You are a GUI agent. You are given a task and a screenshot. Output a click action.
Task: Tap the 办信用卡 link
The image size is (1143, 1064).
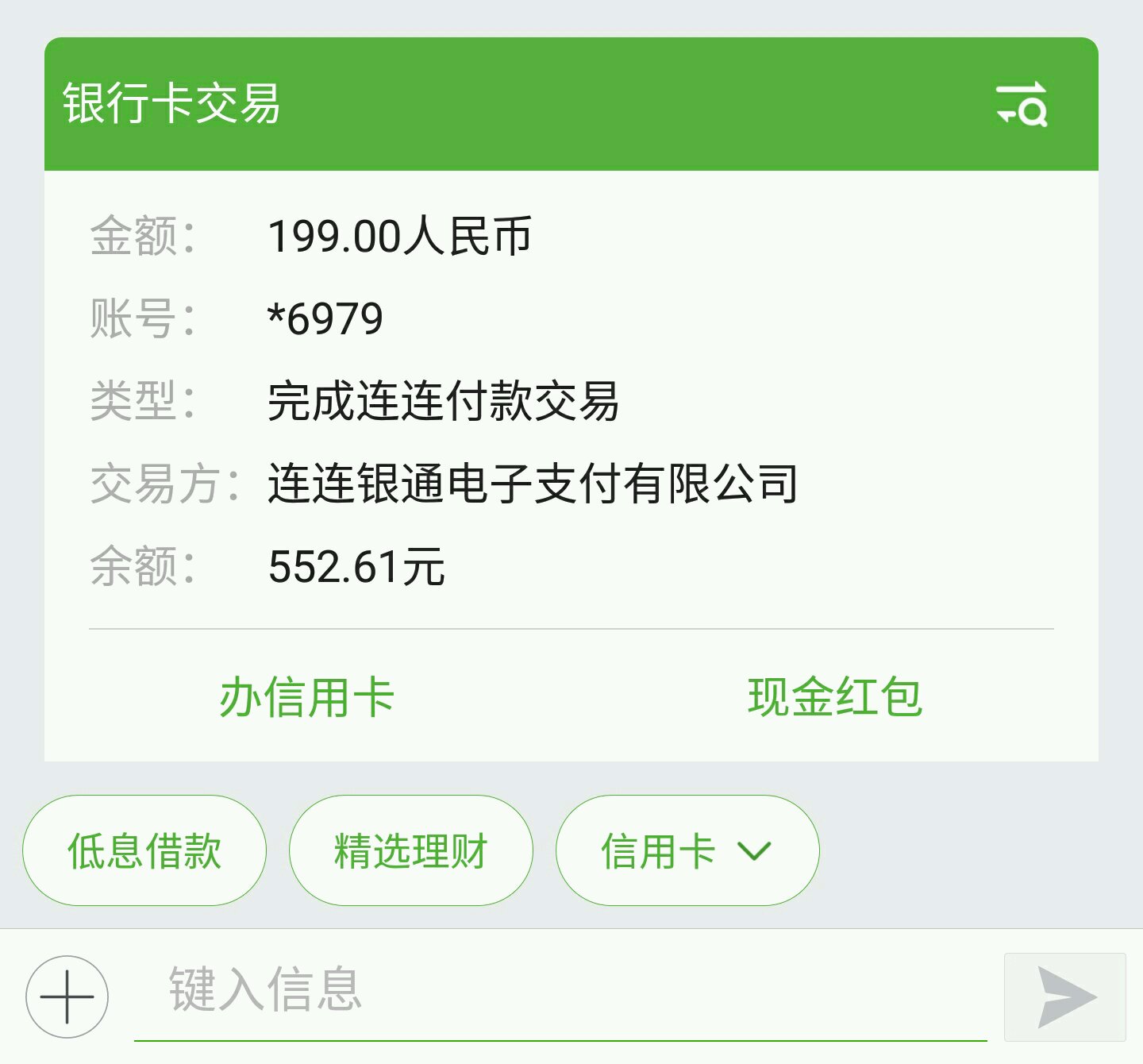(x=307, y=697)
